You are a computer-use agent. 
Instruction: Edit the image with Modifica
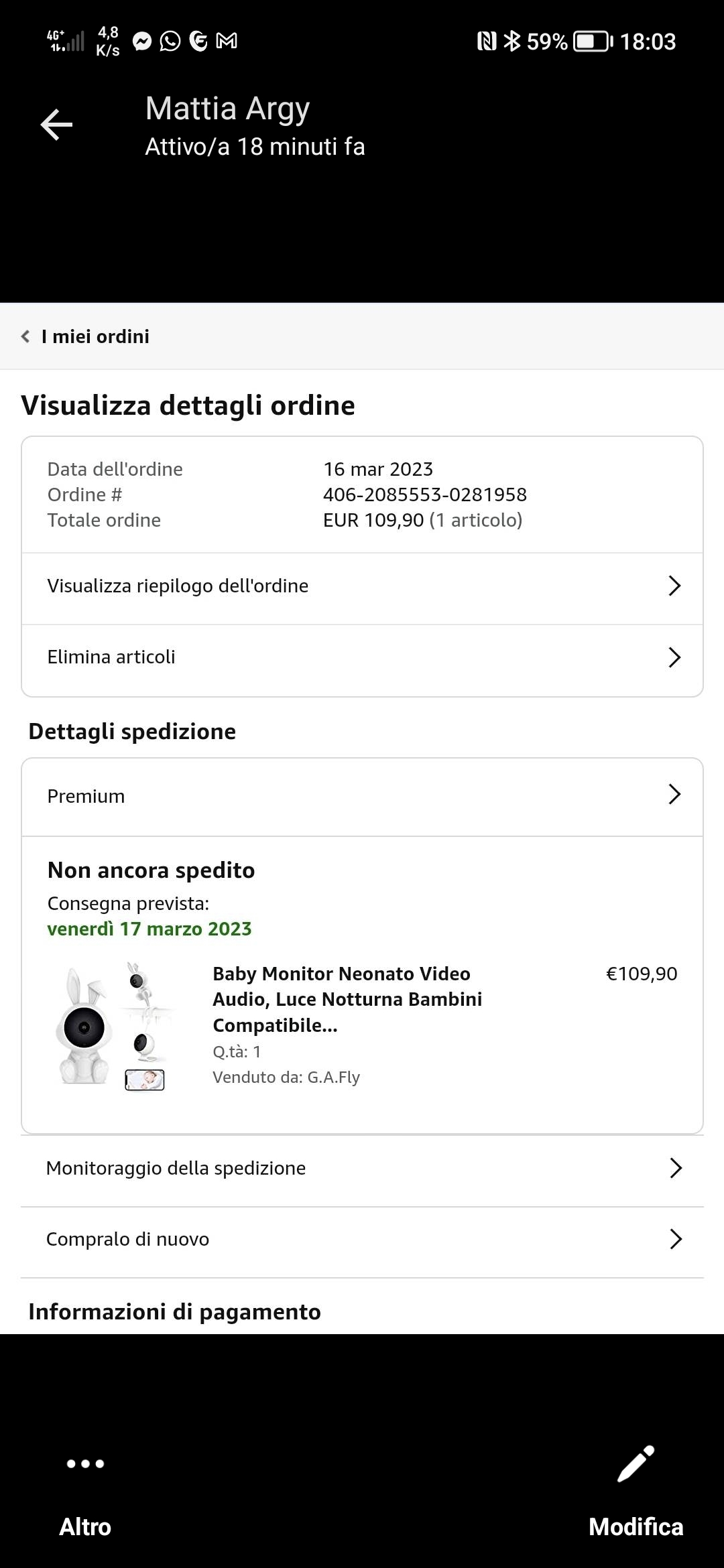(636, 1493)
